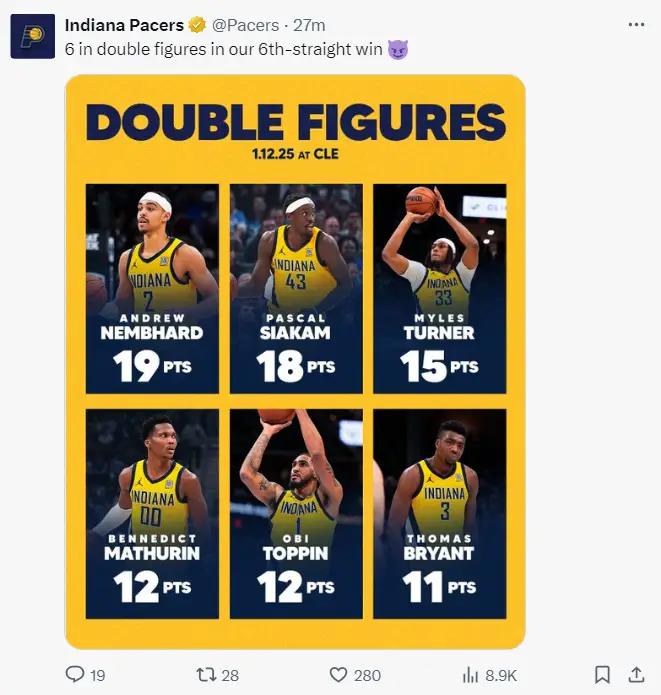Like the Pacers post

point(338,674)
